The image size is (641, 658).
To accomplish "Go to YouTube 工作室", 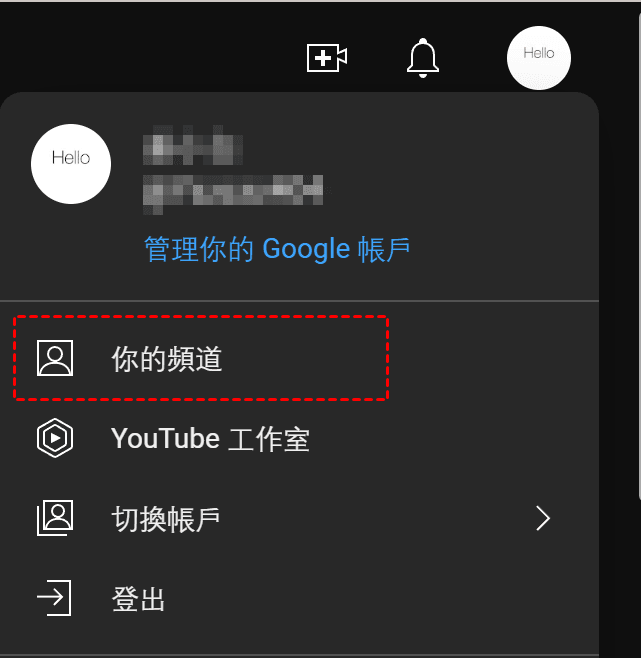I will click(x=210, y=439).
